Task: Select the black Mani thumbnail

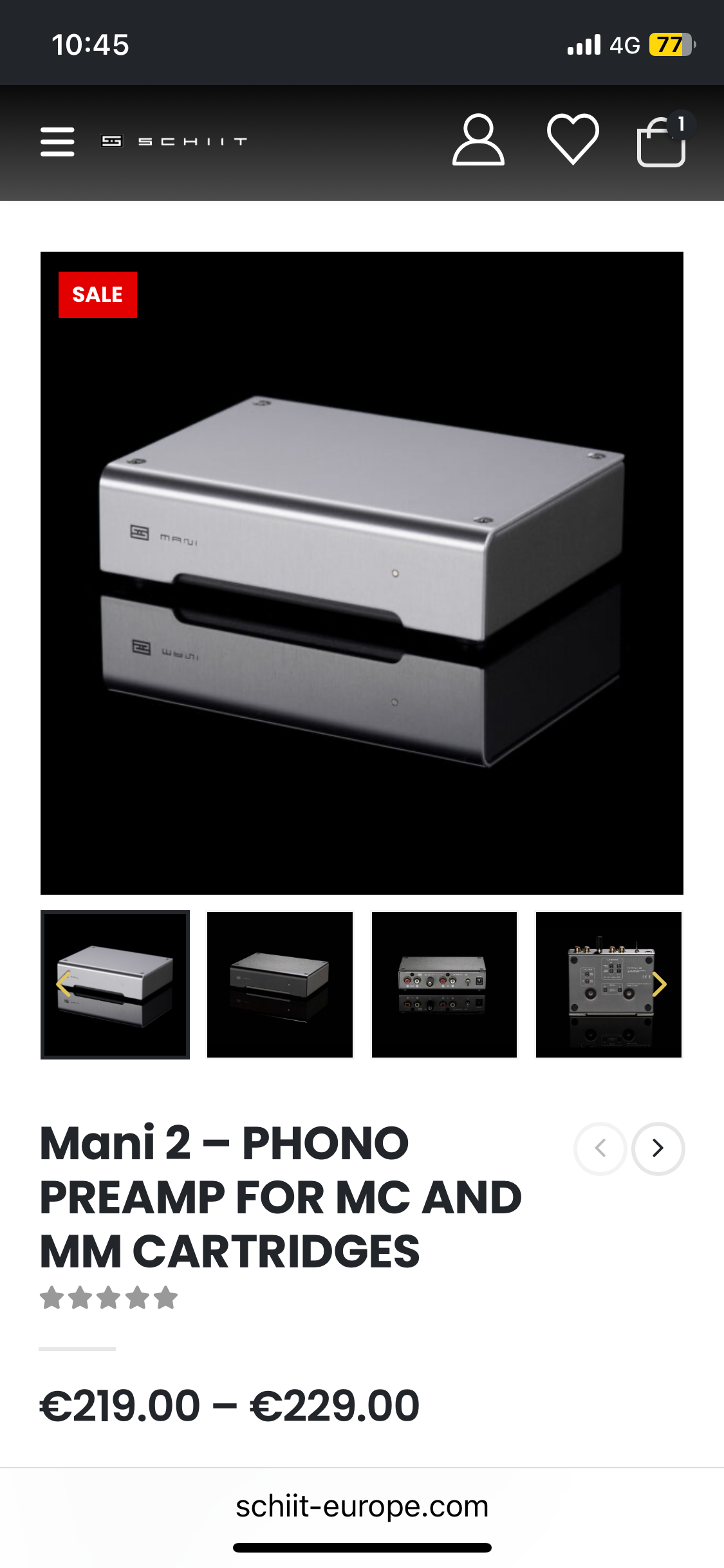Action: pos(280,984)
